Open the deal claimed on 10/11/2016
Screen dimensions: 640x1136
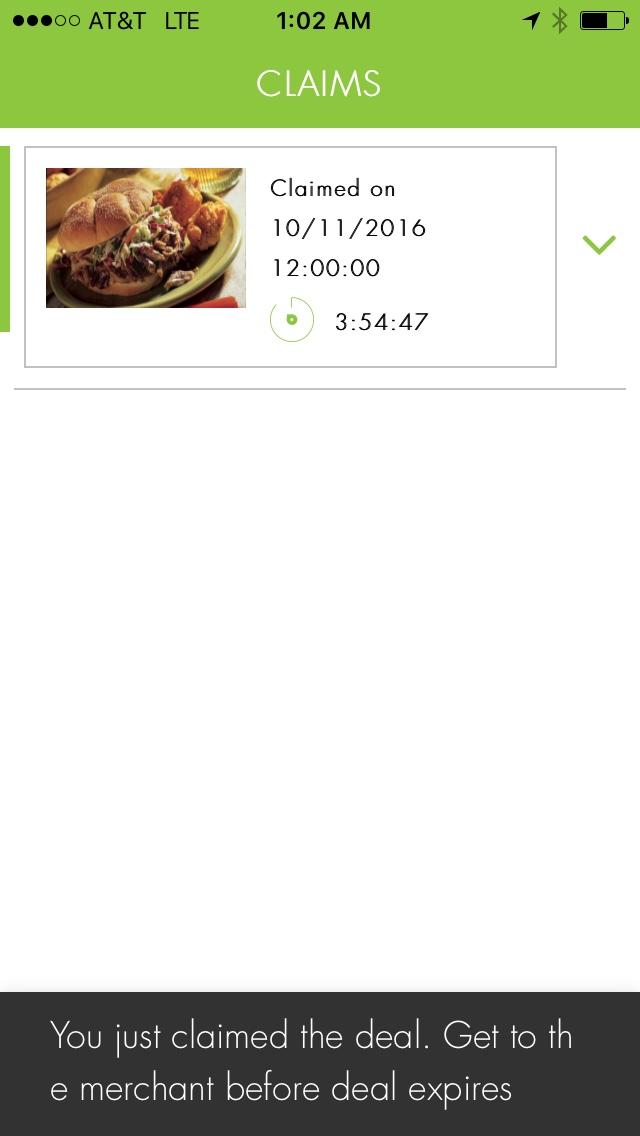[x=290, y=257]
